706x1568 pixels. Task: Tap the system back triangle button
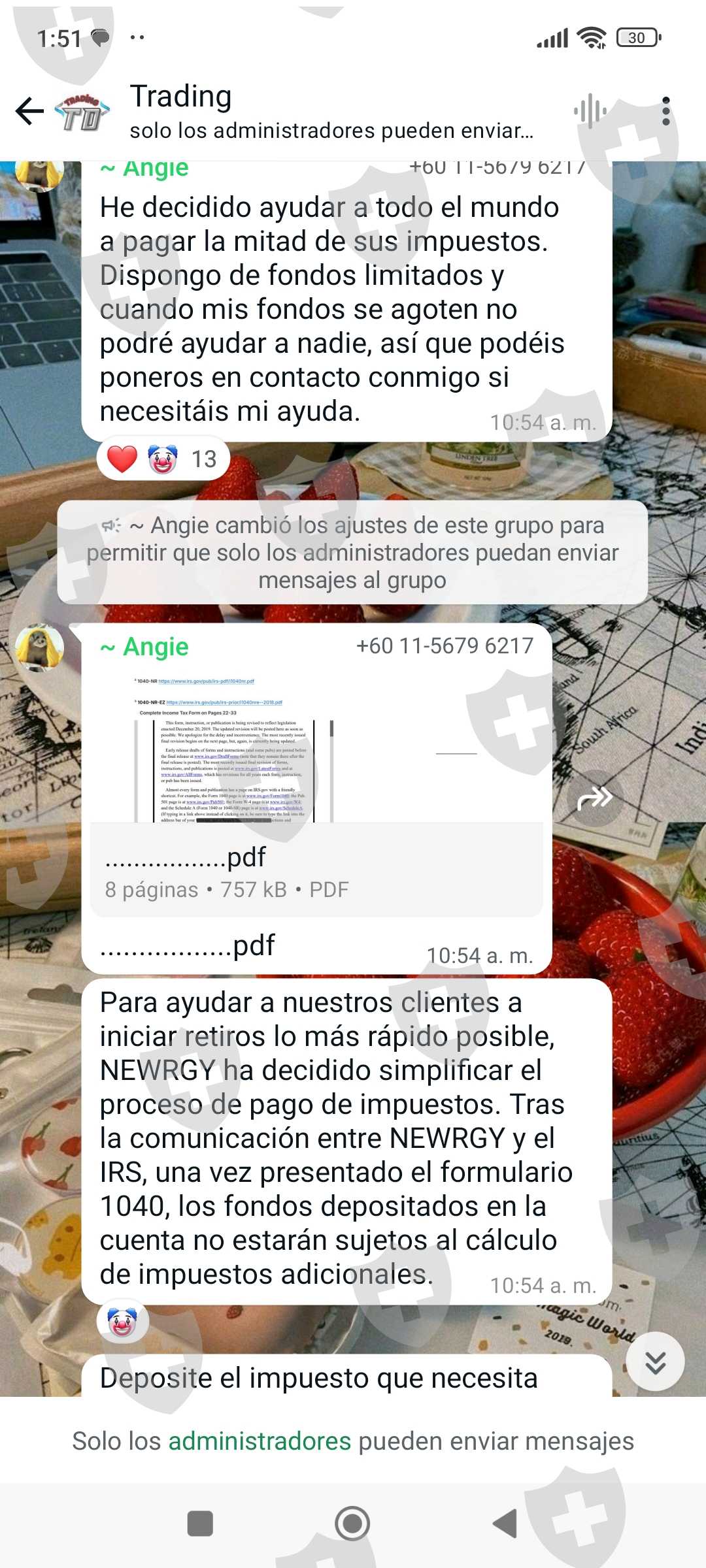pos(505,1524)
